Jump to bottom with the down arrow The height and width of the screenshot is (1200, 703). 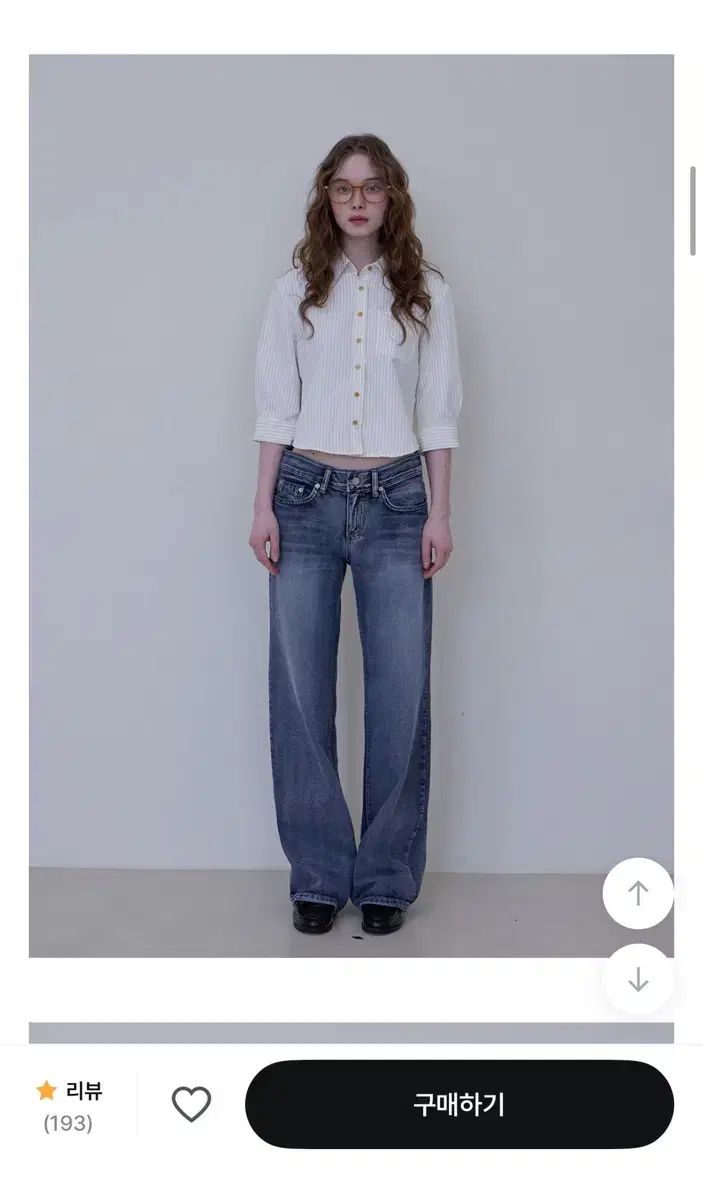click(638, 979)
